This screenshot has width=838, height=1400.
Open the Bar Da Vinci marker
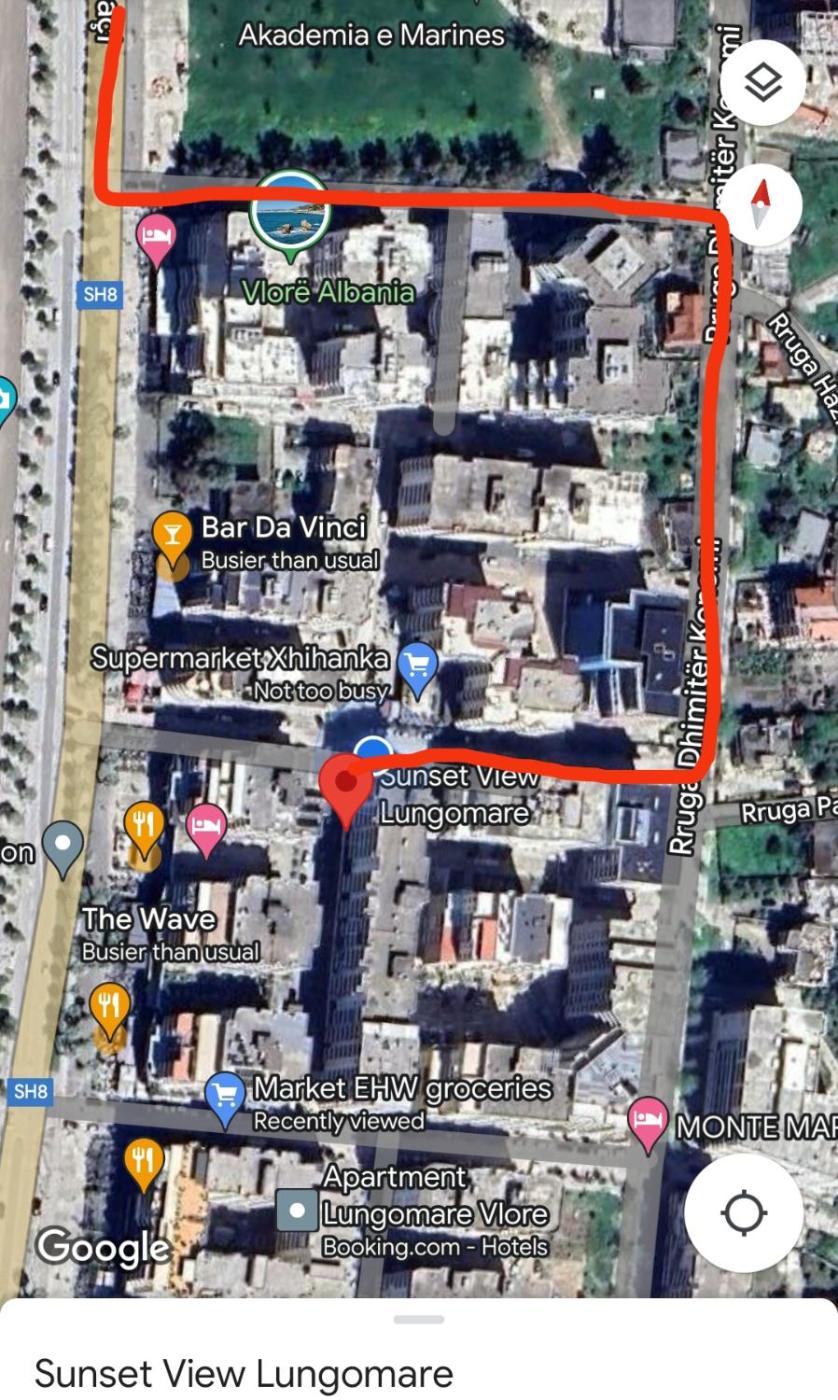[x=172, y=533]
